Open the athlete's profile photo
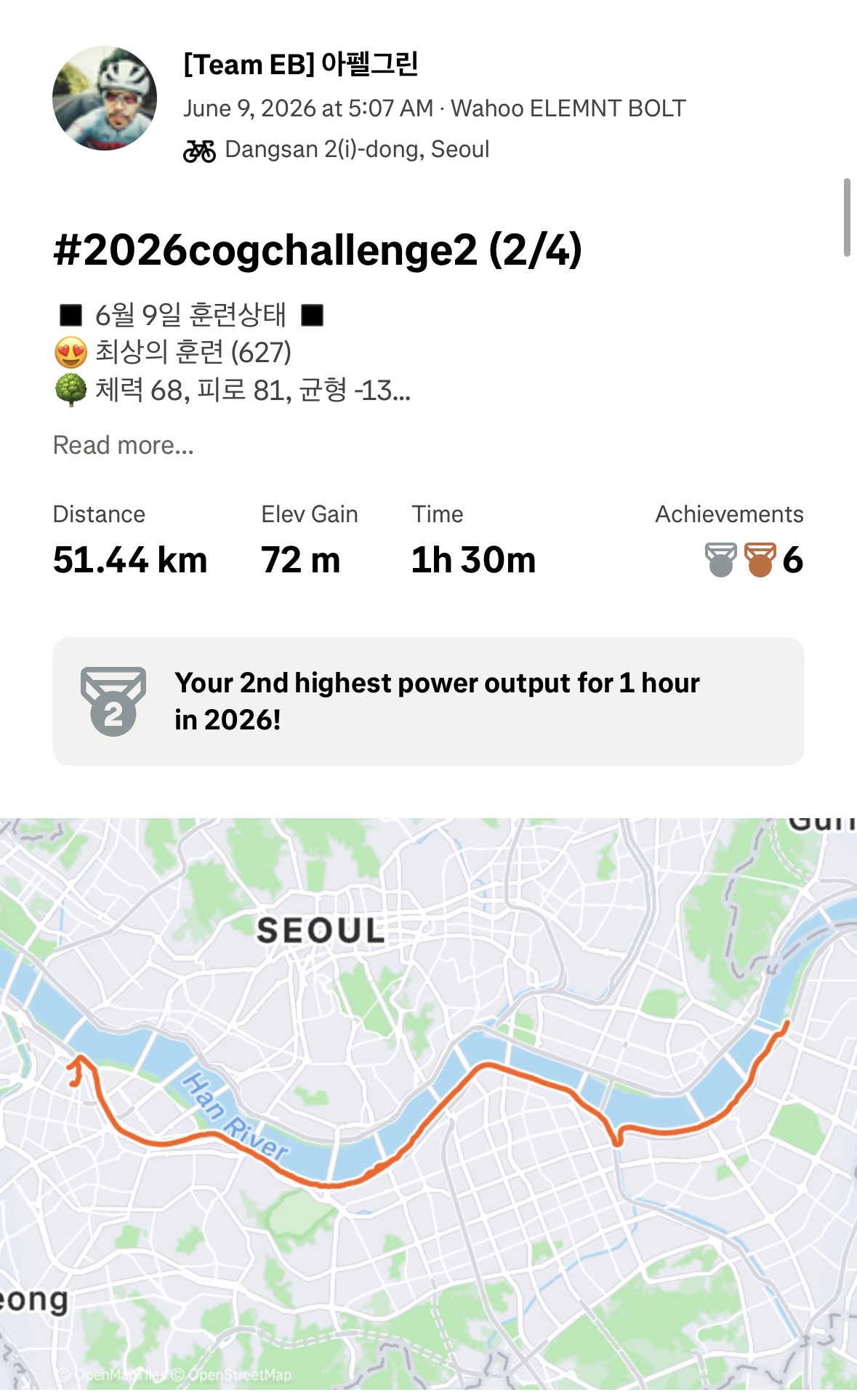 coord(105,98)
